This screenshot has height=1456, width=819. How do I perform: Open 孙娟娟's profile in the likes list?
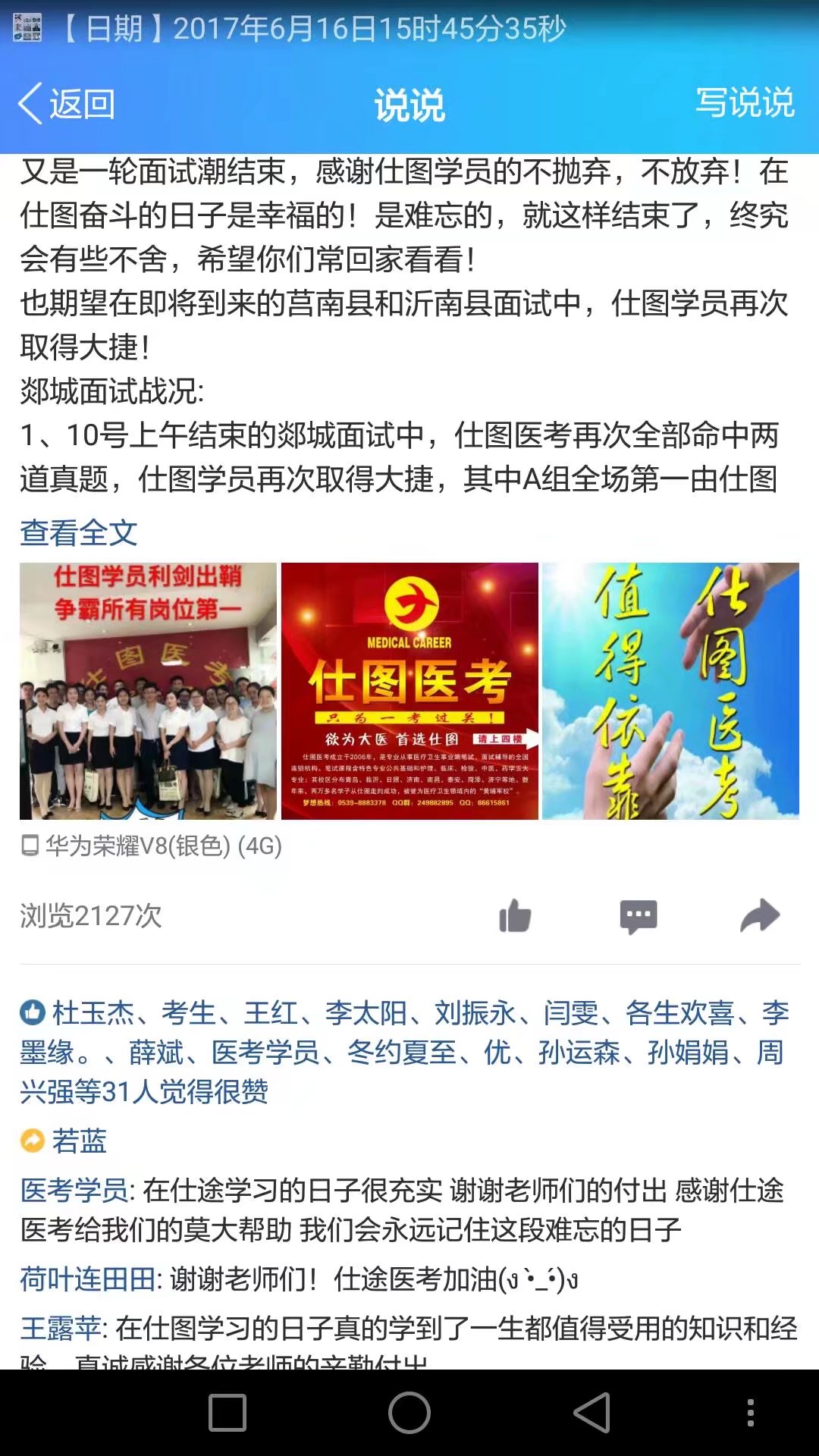tap(687, 1053)
